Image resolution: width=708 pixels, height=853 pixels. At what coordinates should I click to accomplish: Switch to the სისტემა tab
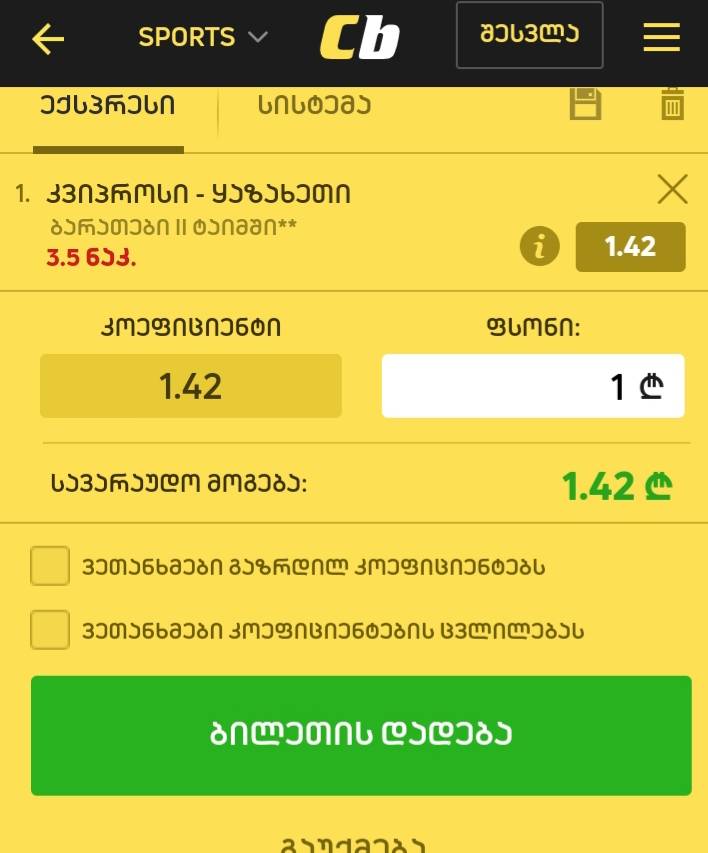click(314, 105)
